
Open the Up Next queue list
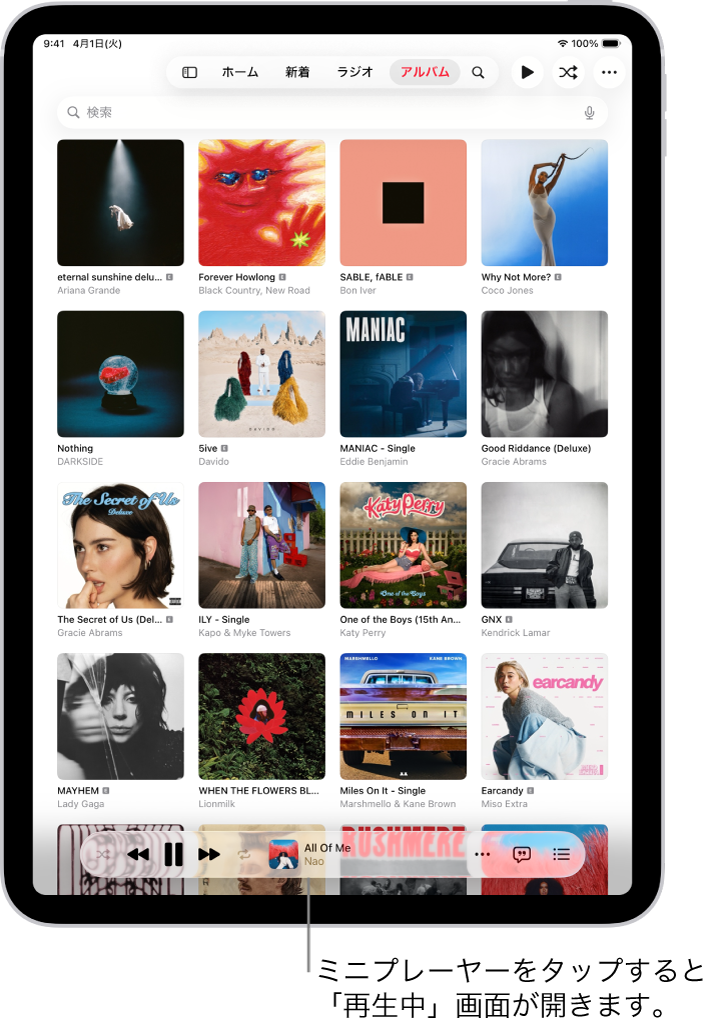point(562,854)
